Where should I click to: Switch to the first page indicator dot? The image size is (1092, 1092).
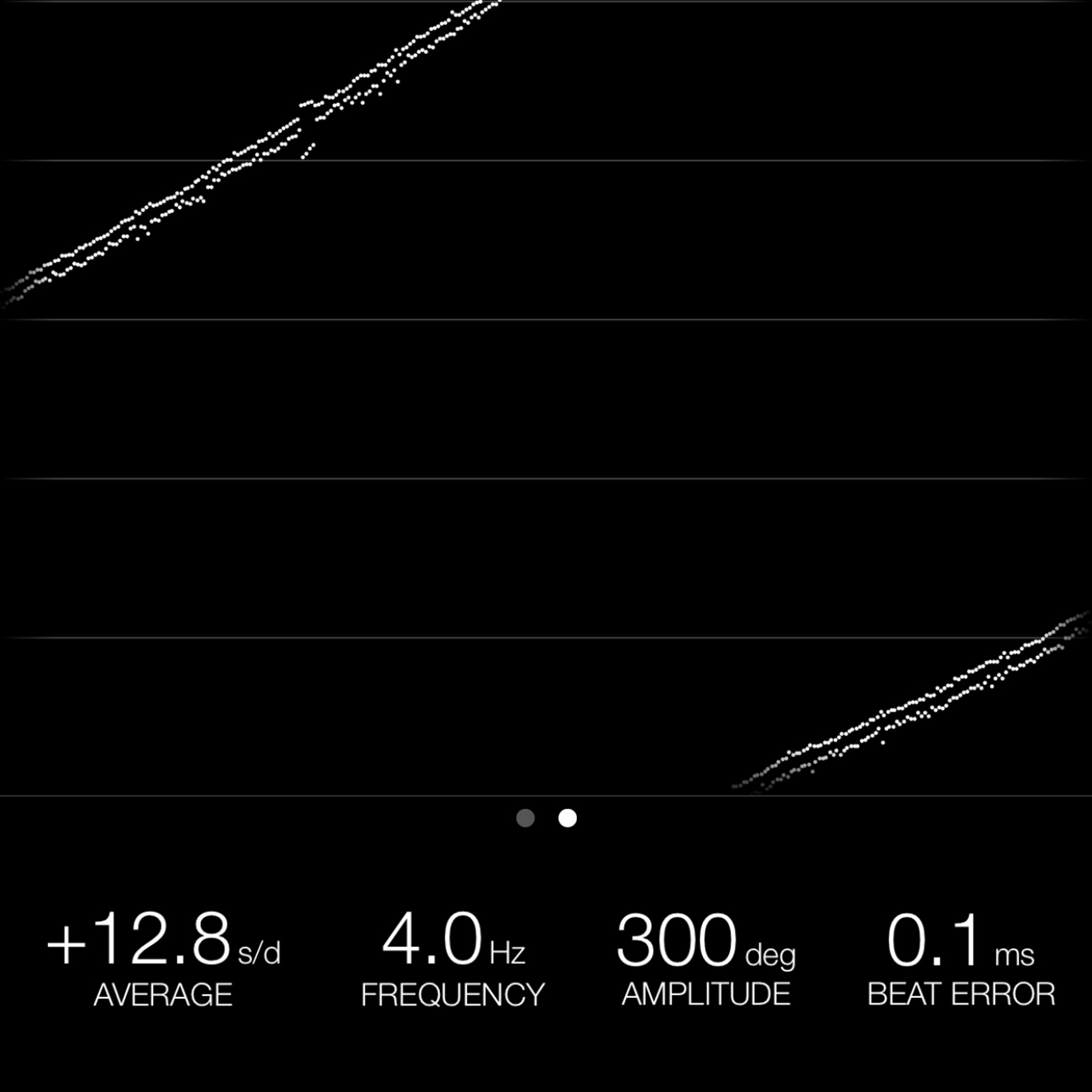tap(525, 818)
